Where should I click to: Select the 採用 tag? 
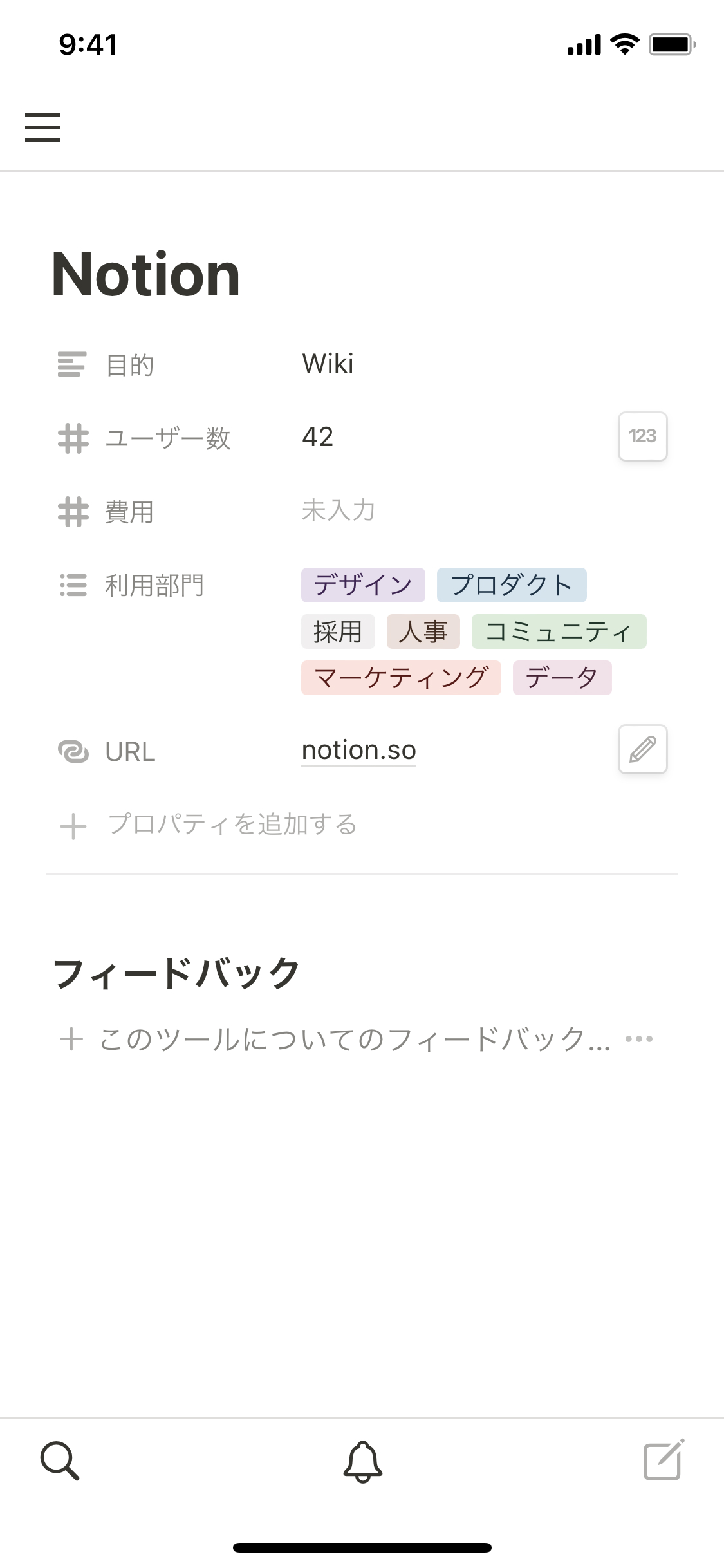[x=338, y=631]
